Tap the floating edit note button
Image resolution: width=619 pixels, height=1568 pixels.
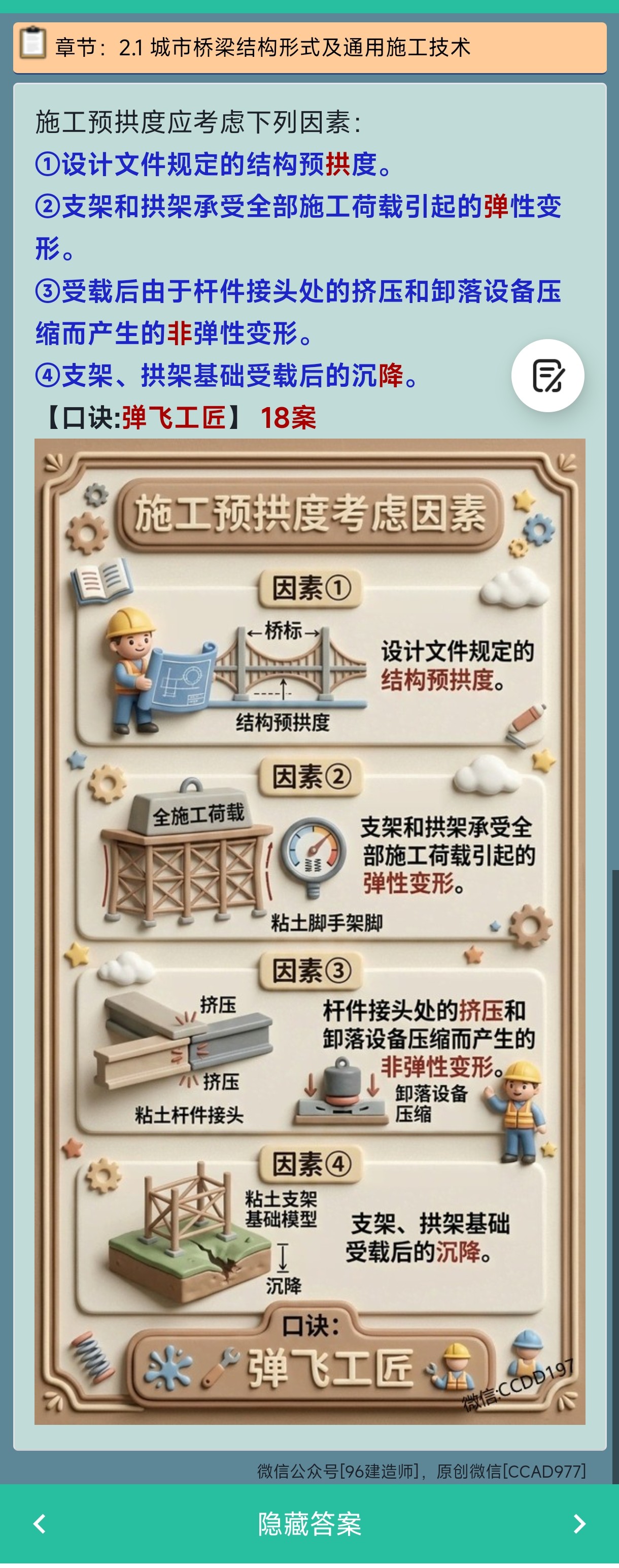[x=547, y=376]
